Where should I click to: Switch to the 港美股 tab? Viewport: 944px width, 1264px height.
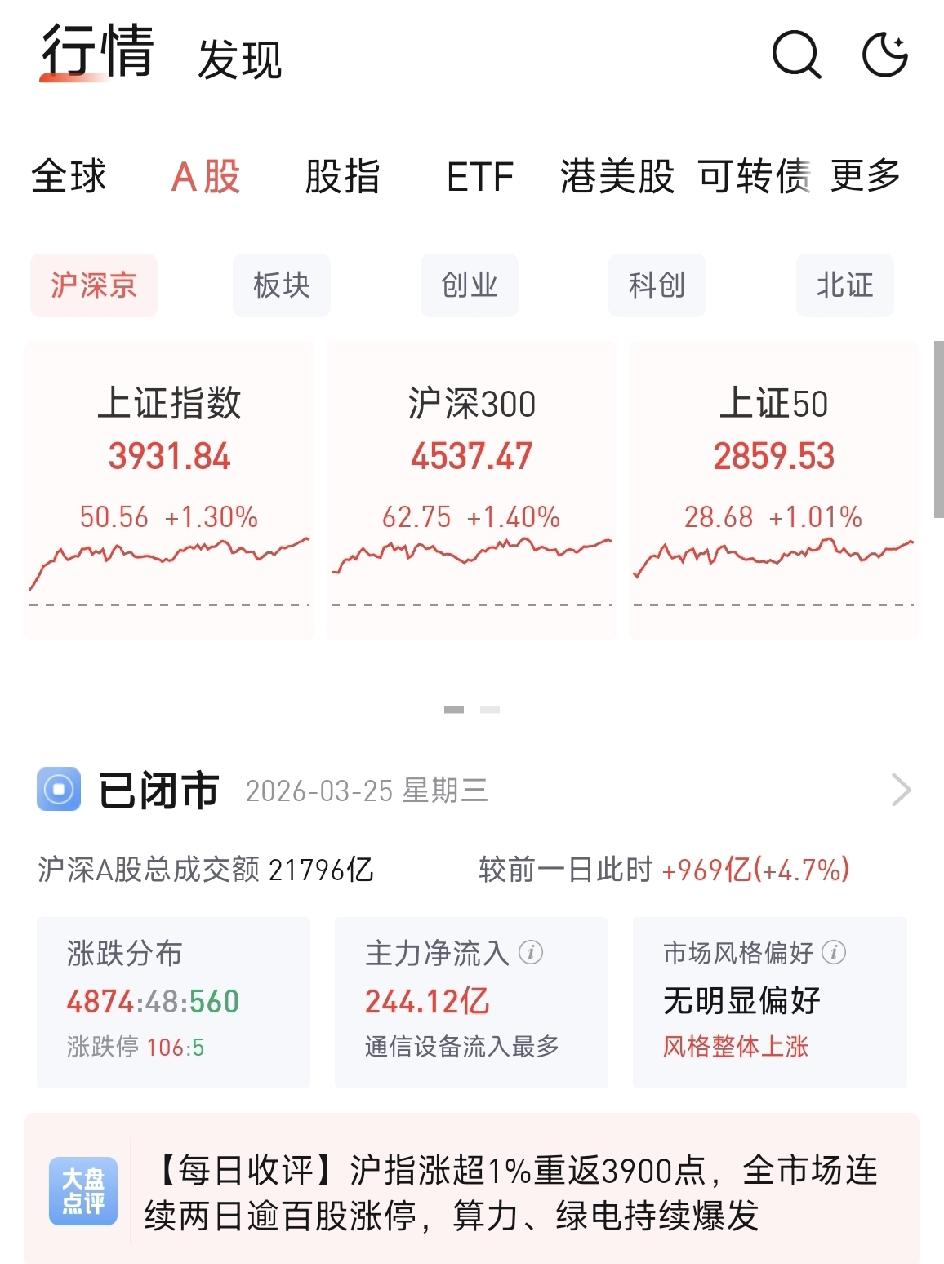click(x=617, y=176)
